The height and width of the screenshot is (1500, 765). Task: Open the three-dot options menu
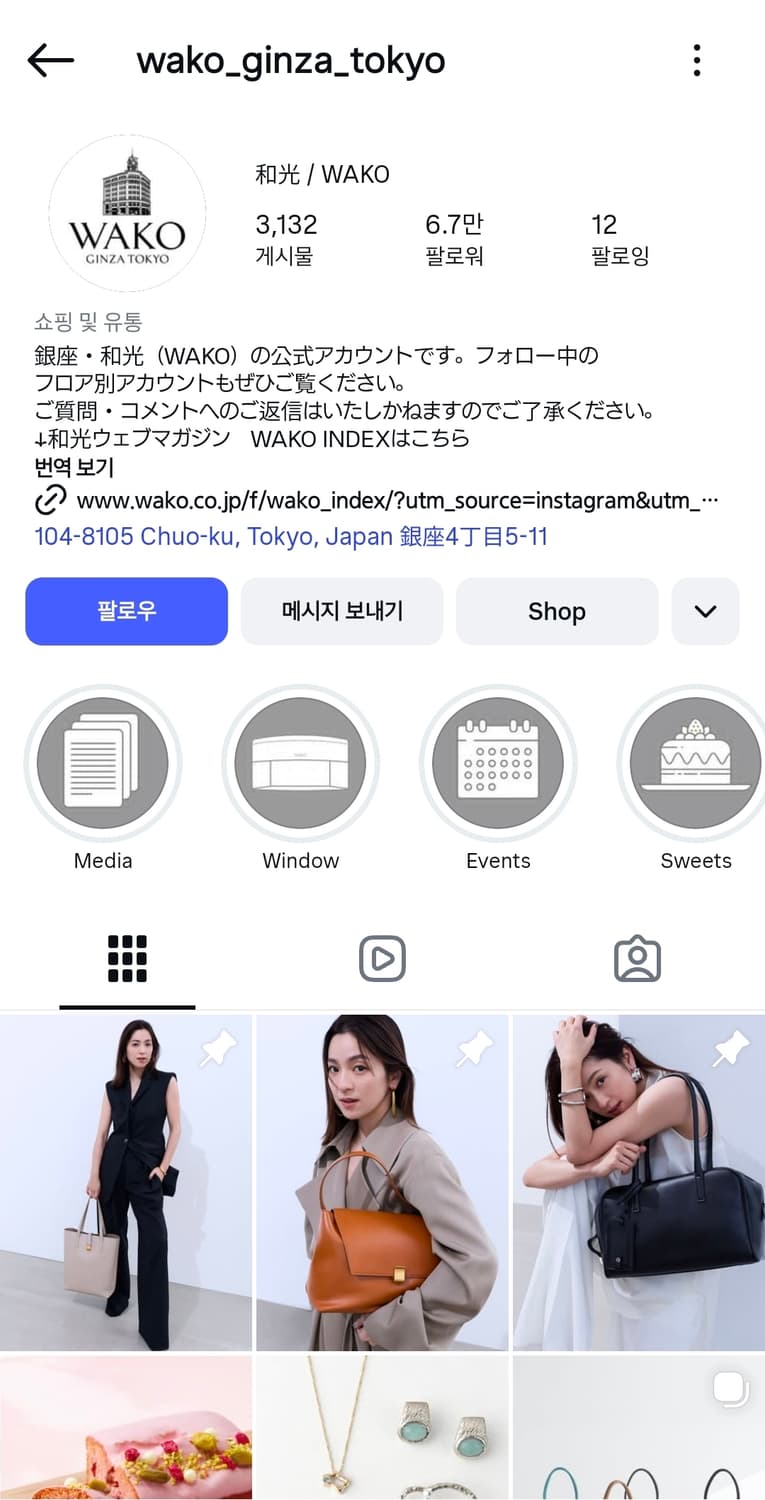coord(696,60)
